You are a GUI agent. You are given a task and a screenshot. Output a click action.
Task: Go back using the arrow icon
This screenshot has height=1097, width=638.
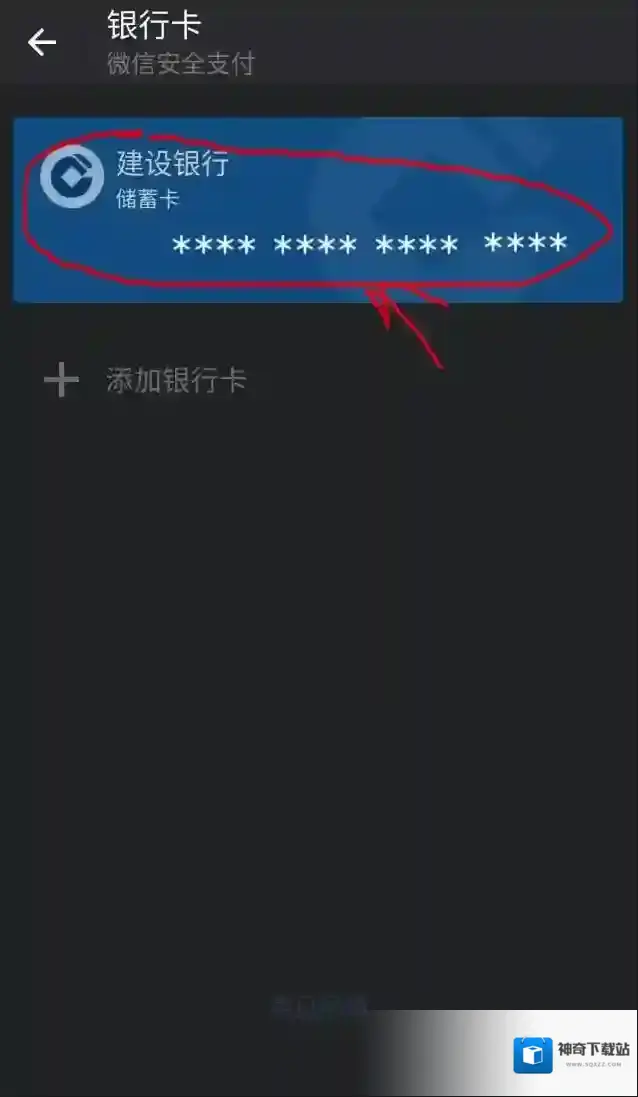click(42, 42)
